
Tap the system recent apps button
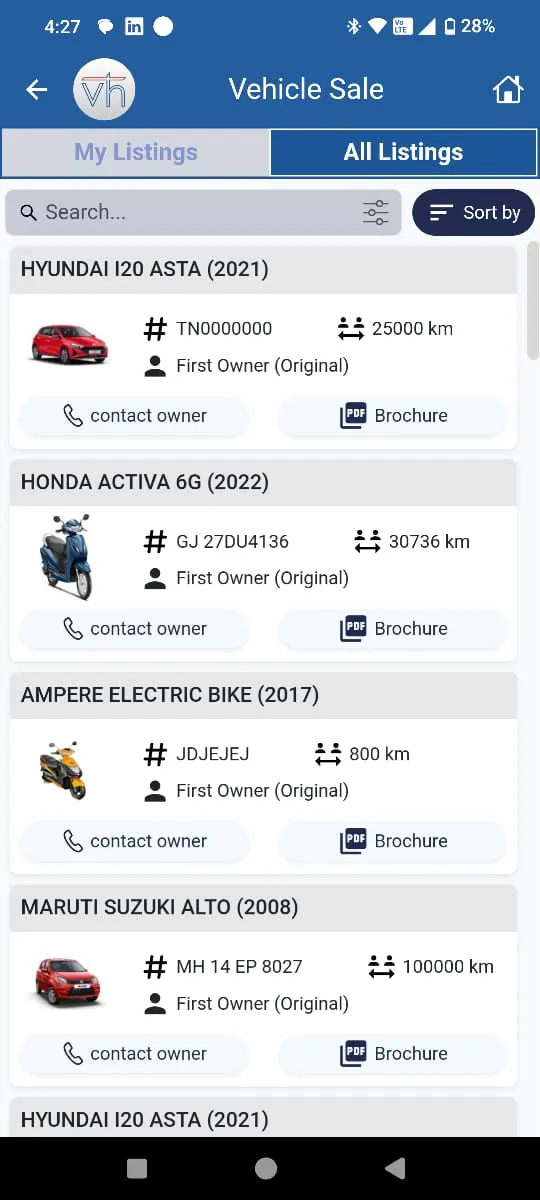tap(137, 1168)
